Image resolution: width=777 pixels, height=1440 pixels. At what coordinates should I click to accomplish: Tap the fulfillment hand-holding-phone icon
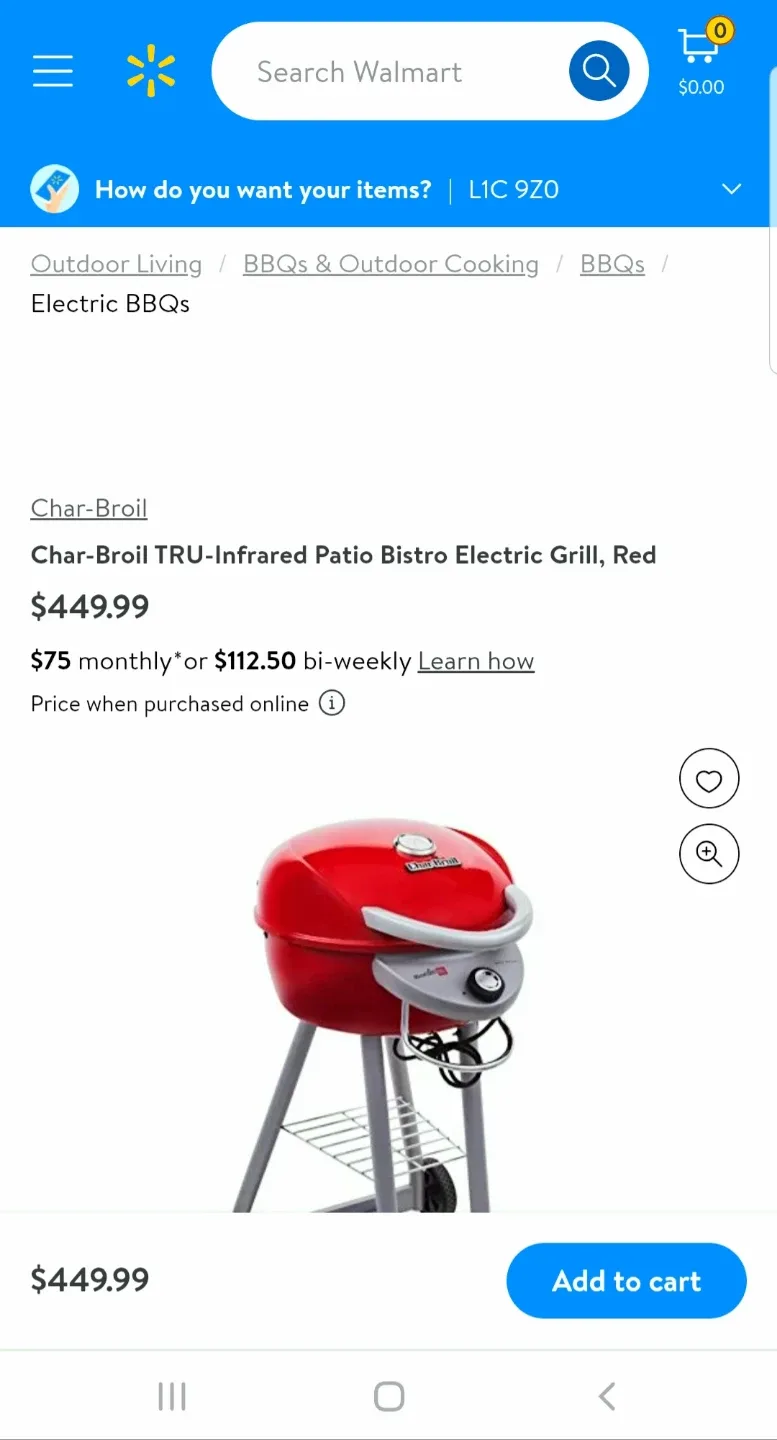coord(54,188)
